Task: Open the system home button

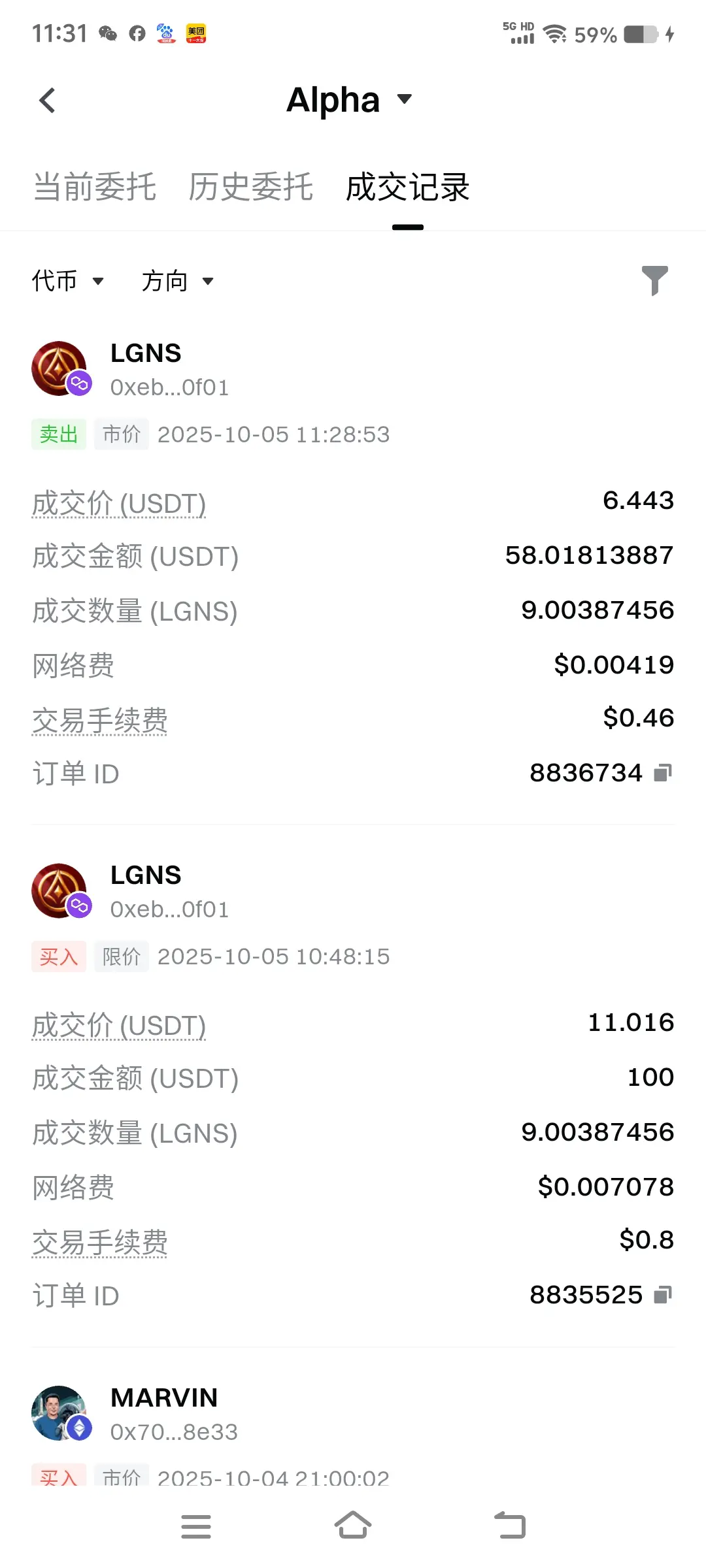Action: click(353, 1526)
